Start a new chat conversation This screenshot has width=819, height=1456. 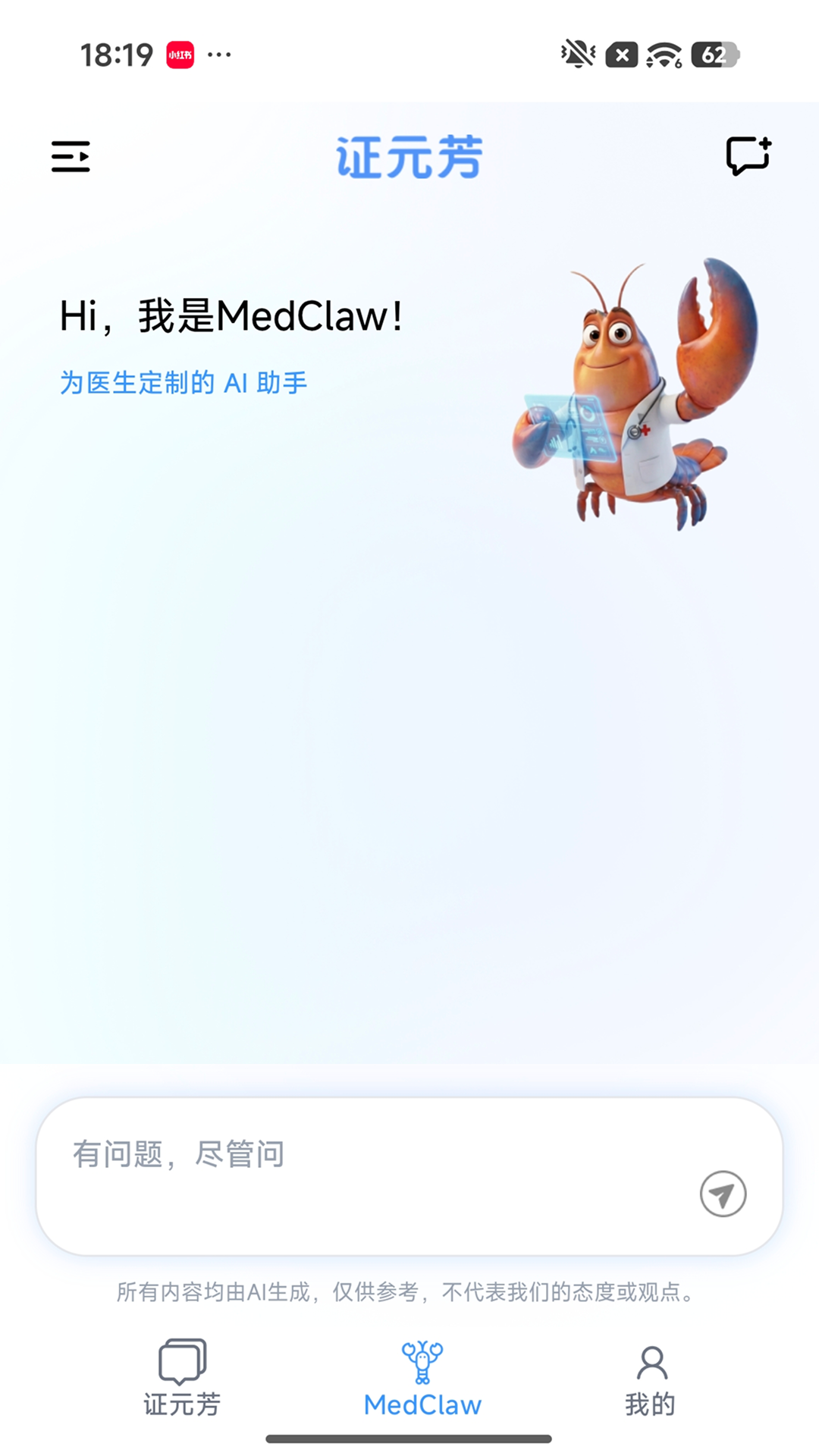click(x=748, y=155)
